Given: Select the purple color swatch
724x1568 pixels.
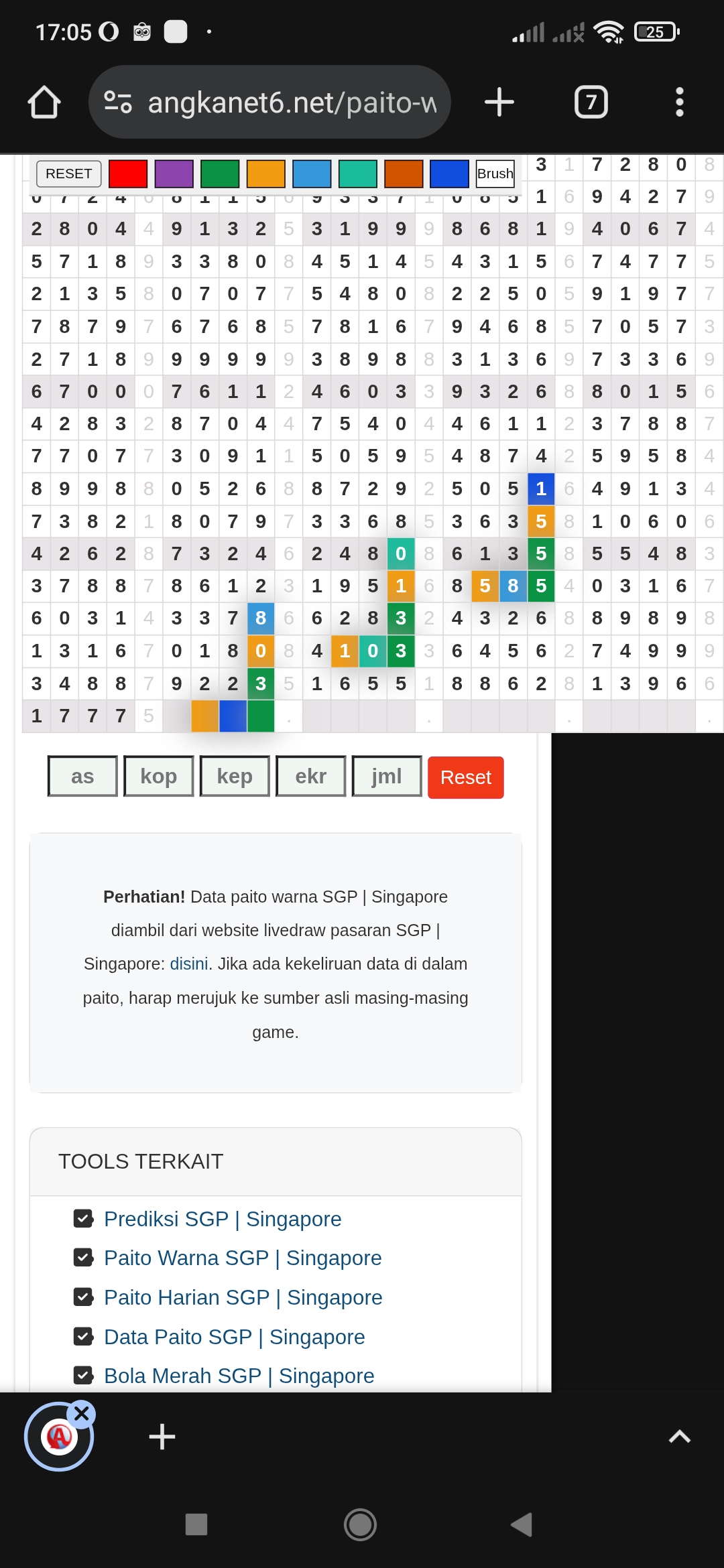Looking at the screenshot, I should [x=174, y=174].
